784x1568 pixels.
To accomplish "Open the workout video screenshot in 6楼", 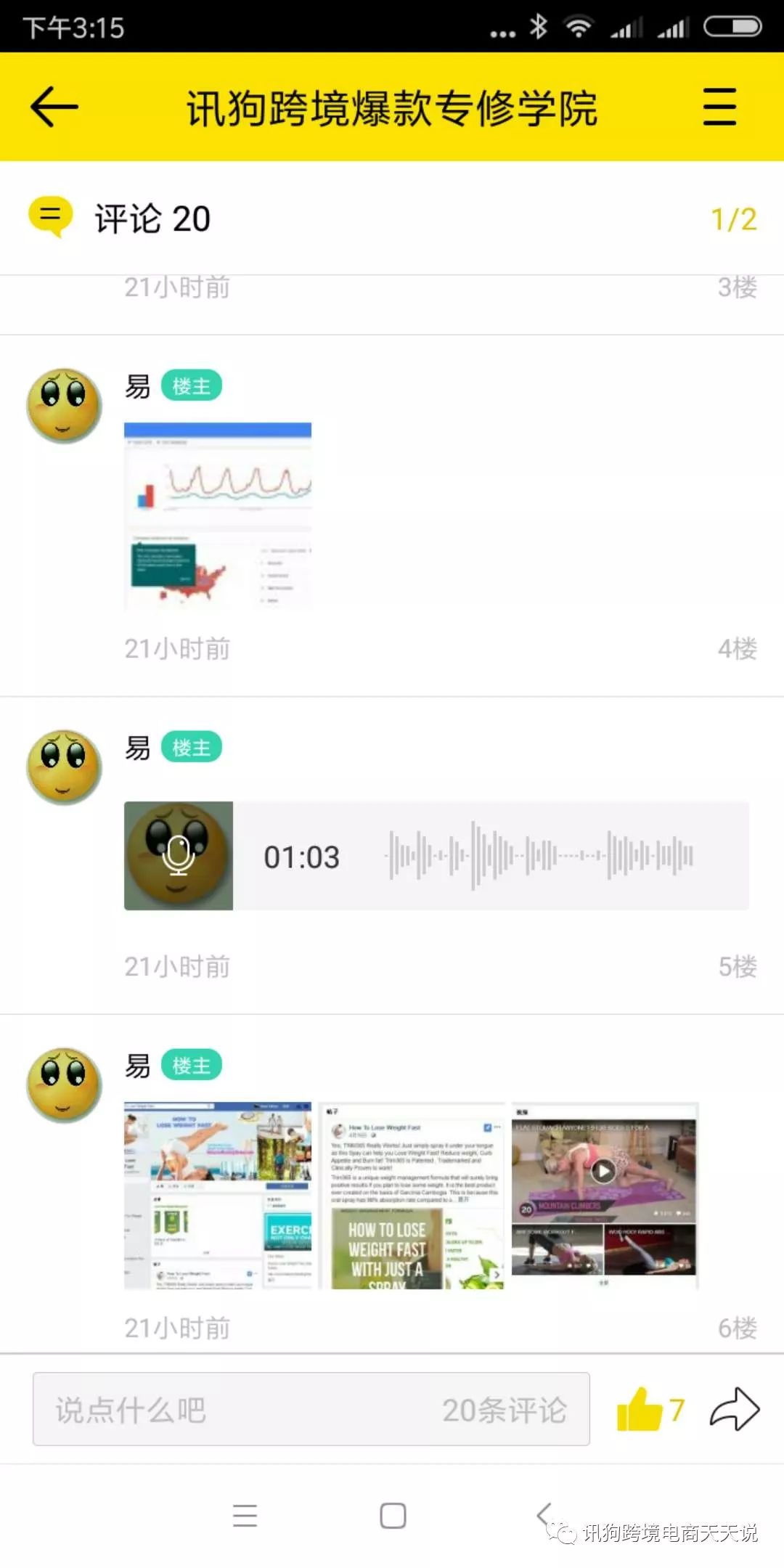I will pos(604,1196).
